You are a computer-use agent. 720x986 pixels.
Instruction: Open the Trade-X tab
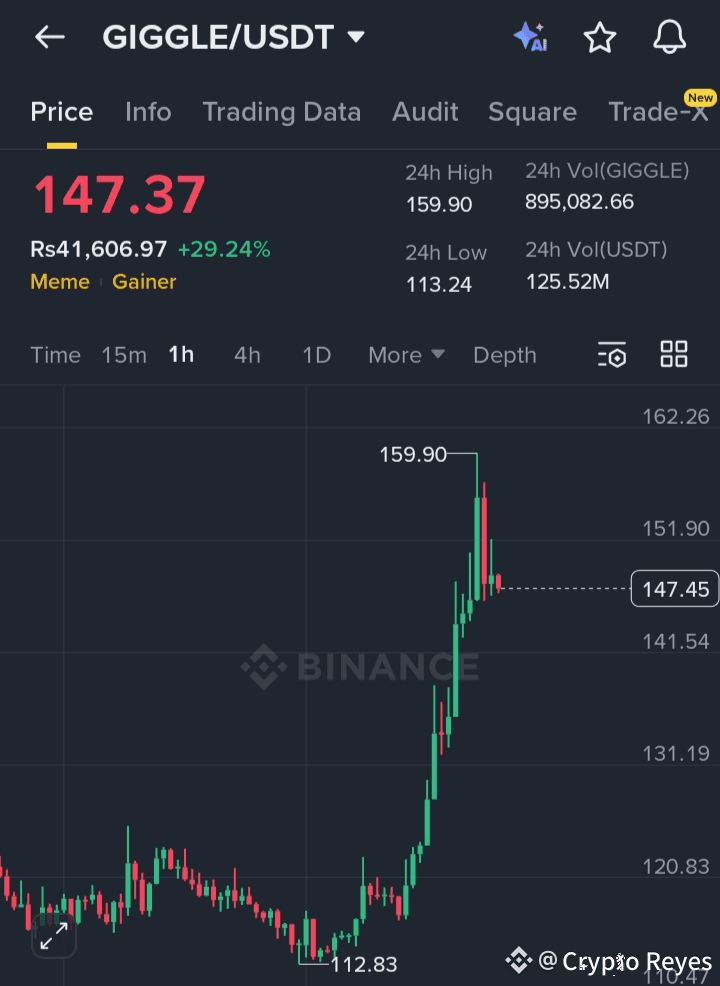[x=658, y=112]
